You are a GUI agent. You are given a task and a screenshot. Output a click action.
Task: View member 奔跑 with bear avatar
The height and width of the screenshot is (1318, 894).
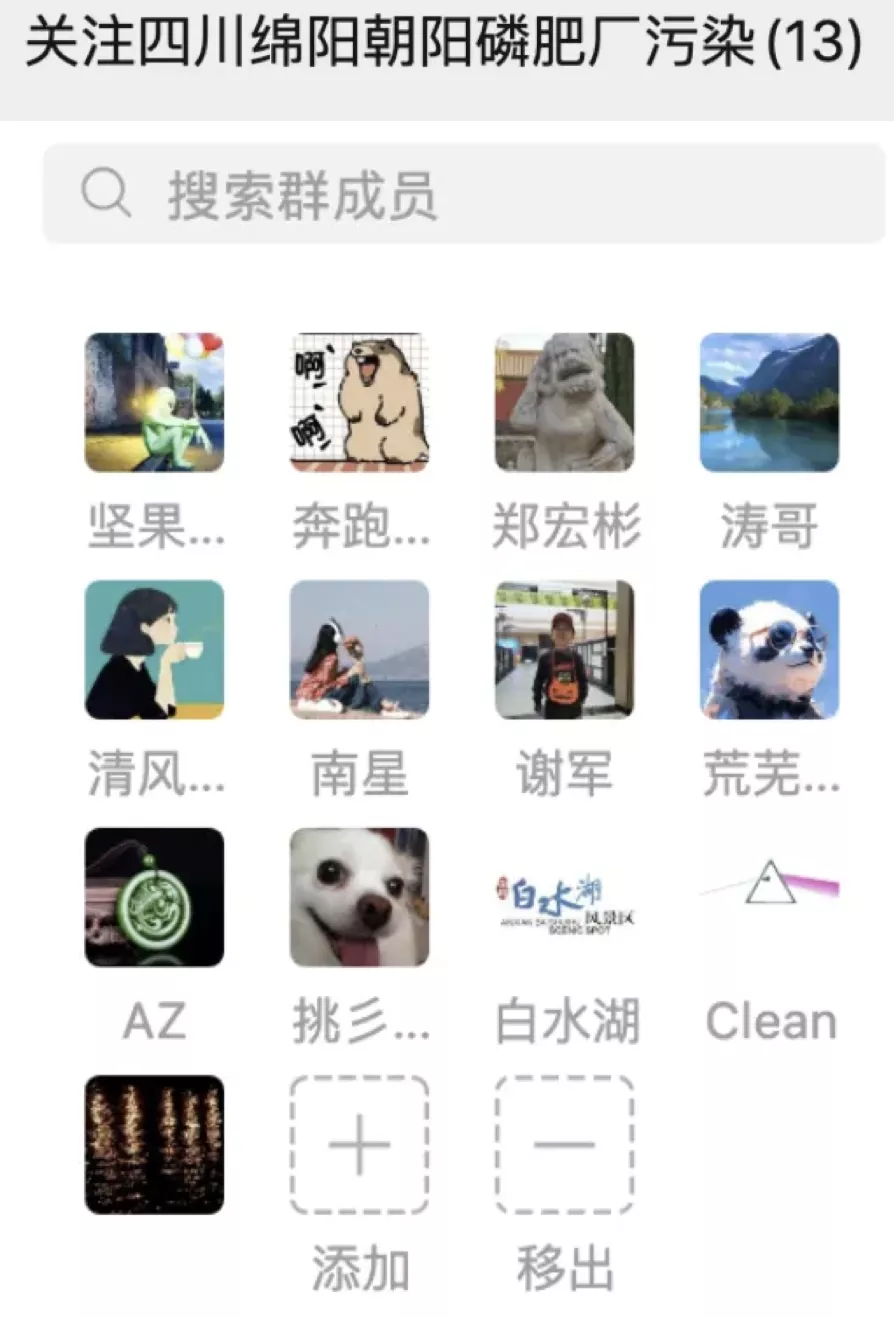click(x=359, y=402)
